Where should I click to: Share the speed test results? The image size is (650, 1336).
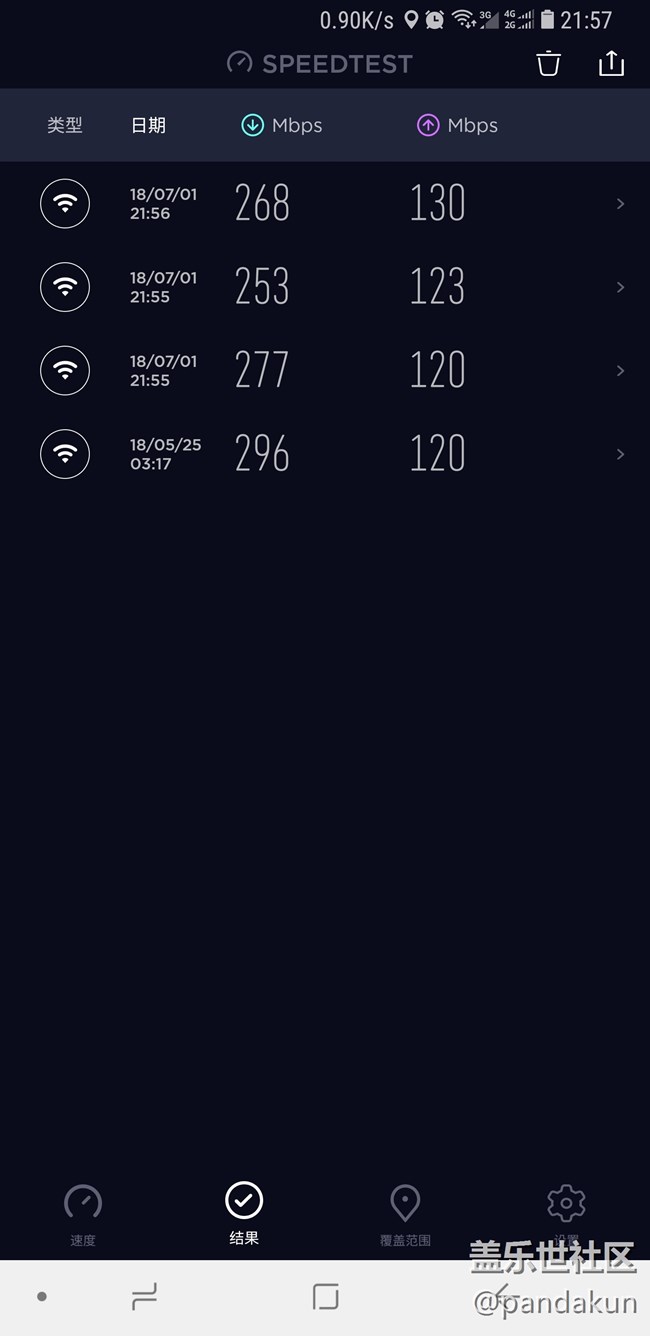point(611,64)
